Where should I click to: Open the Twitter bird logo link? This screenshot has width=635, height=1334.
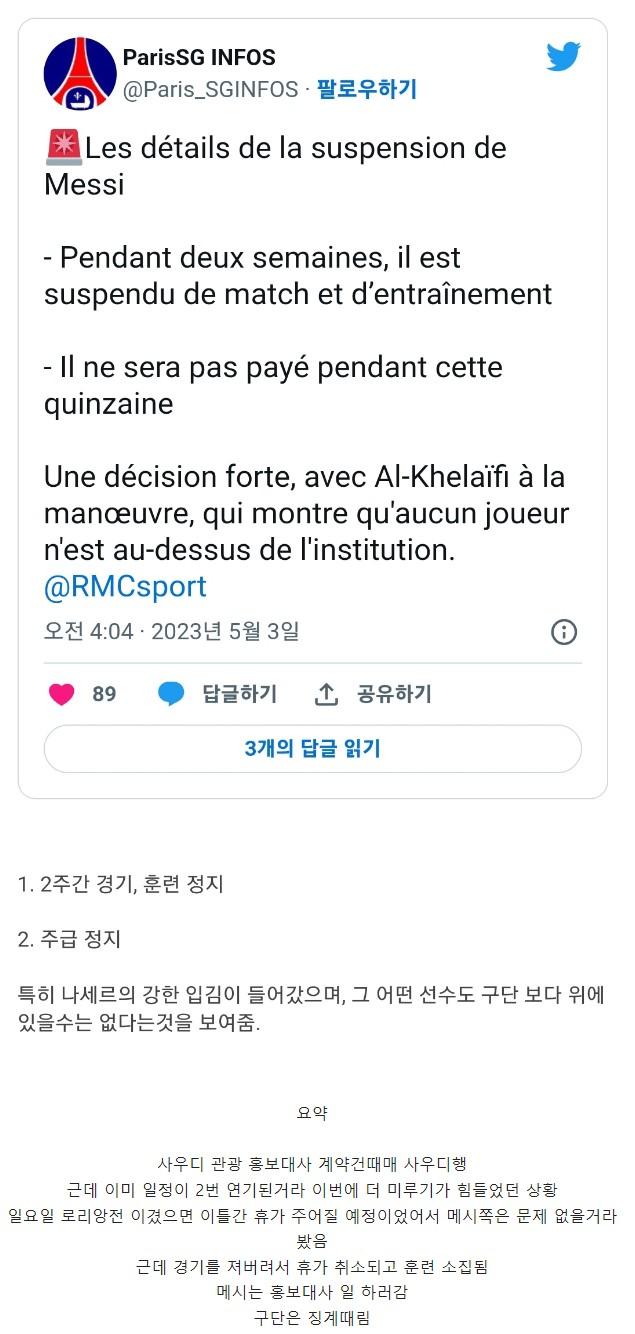coord(564,56)
